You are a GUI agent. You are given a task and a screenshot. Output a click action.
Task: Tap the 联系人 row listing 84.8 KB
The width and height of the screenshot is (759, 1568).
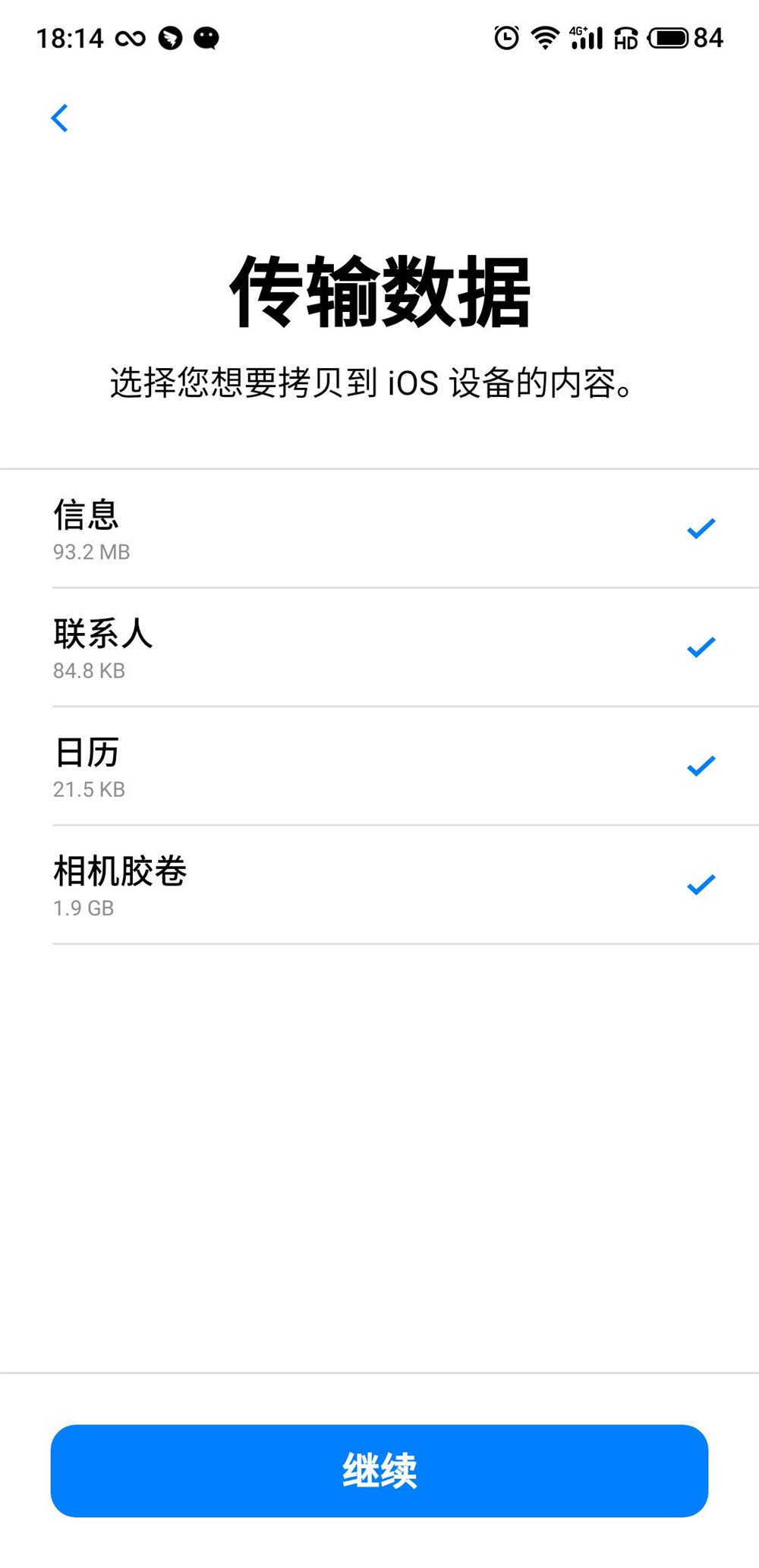click(x=304, y=647)
